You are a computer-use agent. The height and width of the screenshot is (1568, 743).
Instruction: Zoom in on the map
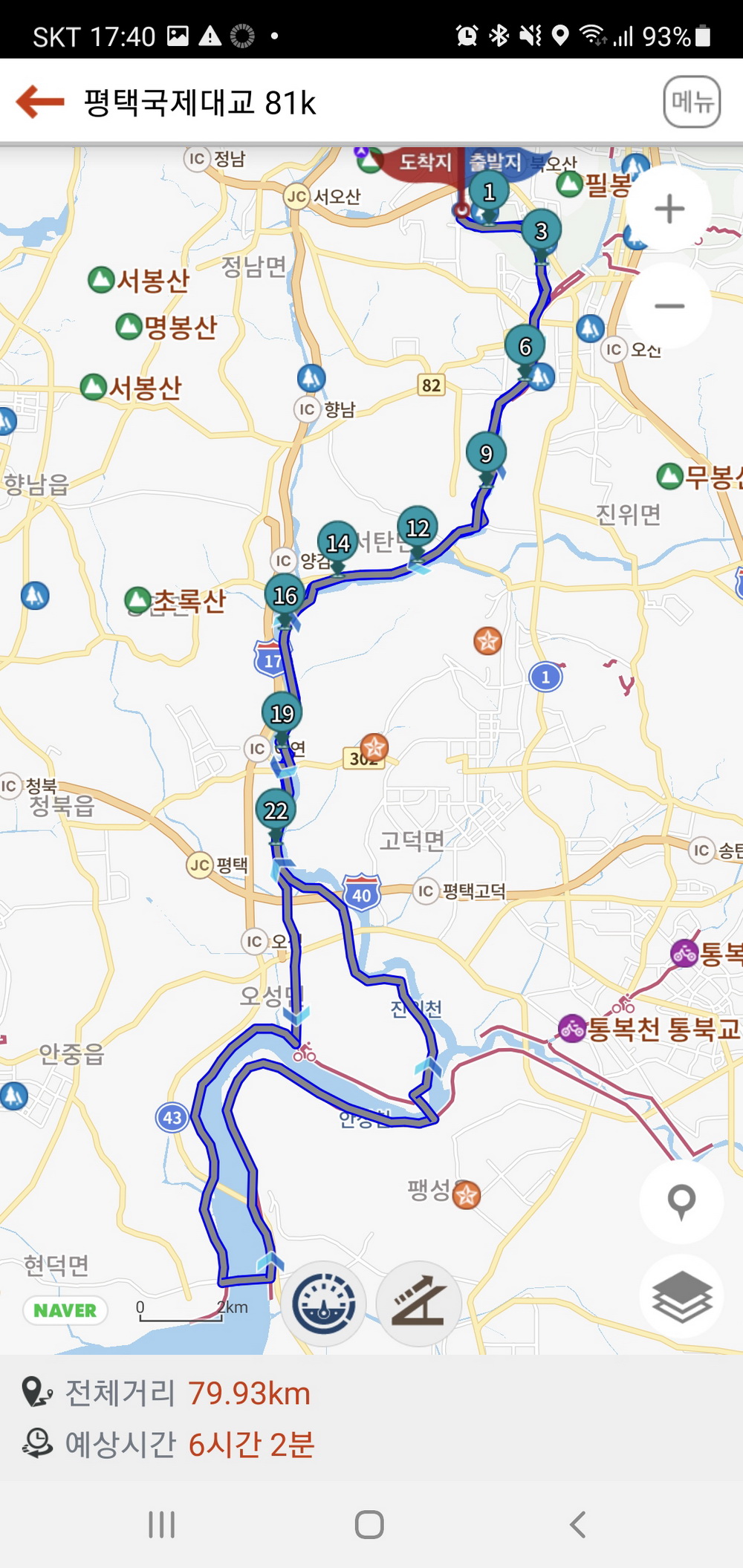coord(669,209)
